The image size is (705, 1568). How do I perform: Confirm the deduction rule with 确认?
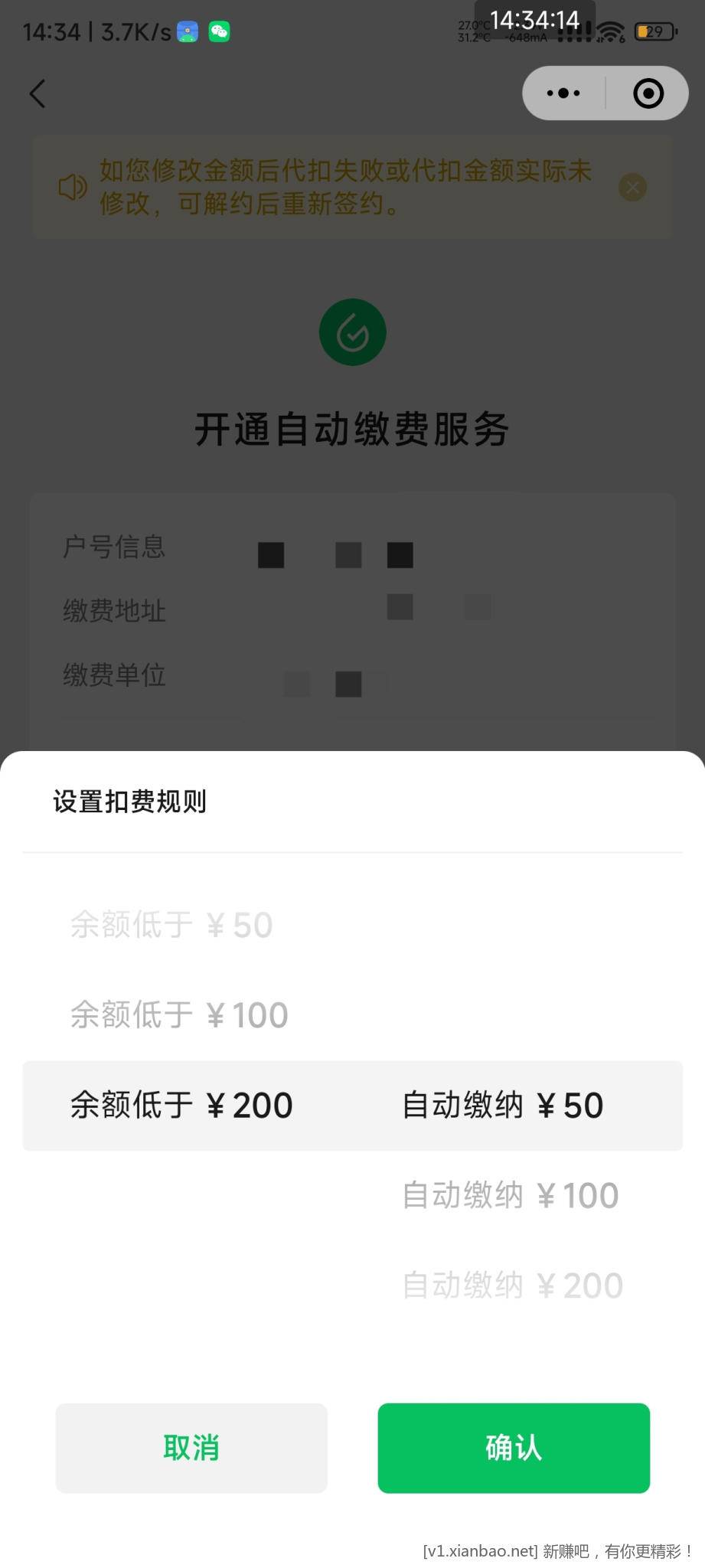pos(514,1447)
